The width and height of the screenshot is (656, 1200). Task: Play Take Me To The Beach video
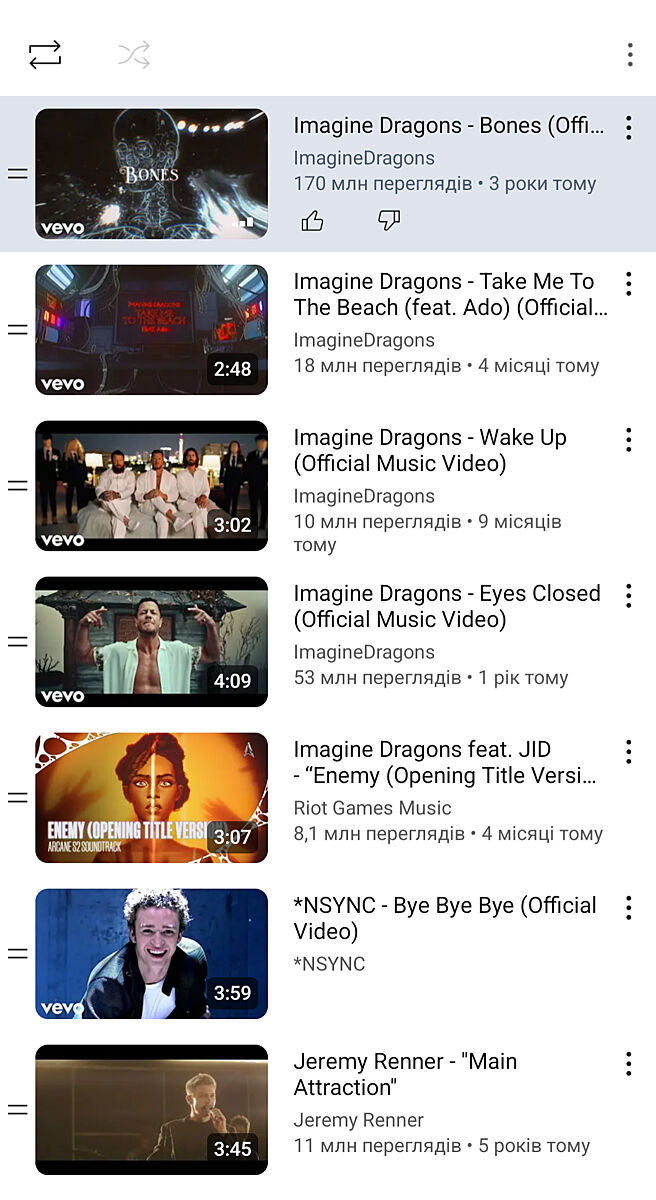(x=151, y=330)
